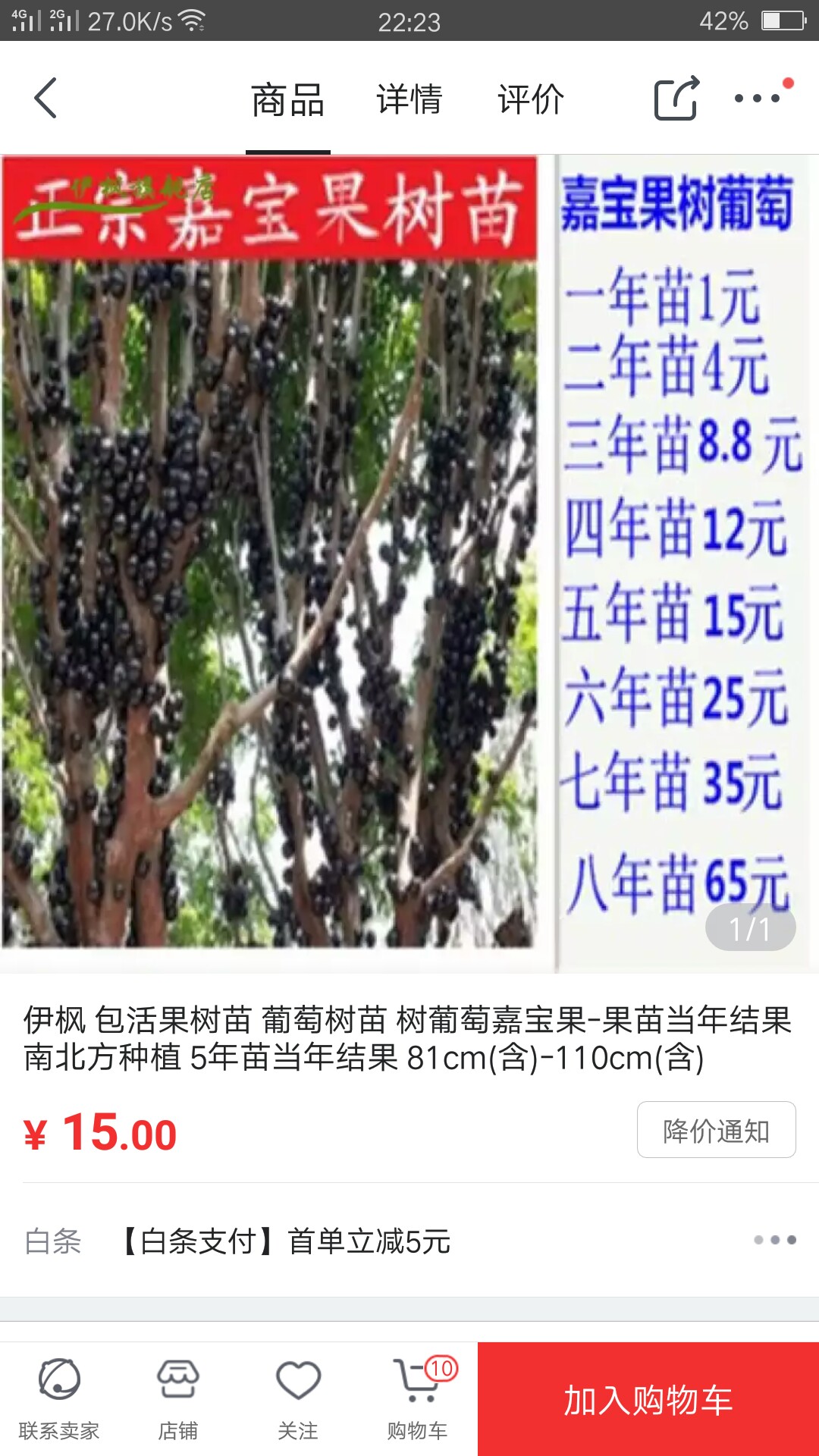Tap the 降价通知 button
This screenshot has width=819, height=1456.
point(717,1130)
